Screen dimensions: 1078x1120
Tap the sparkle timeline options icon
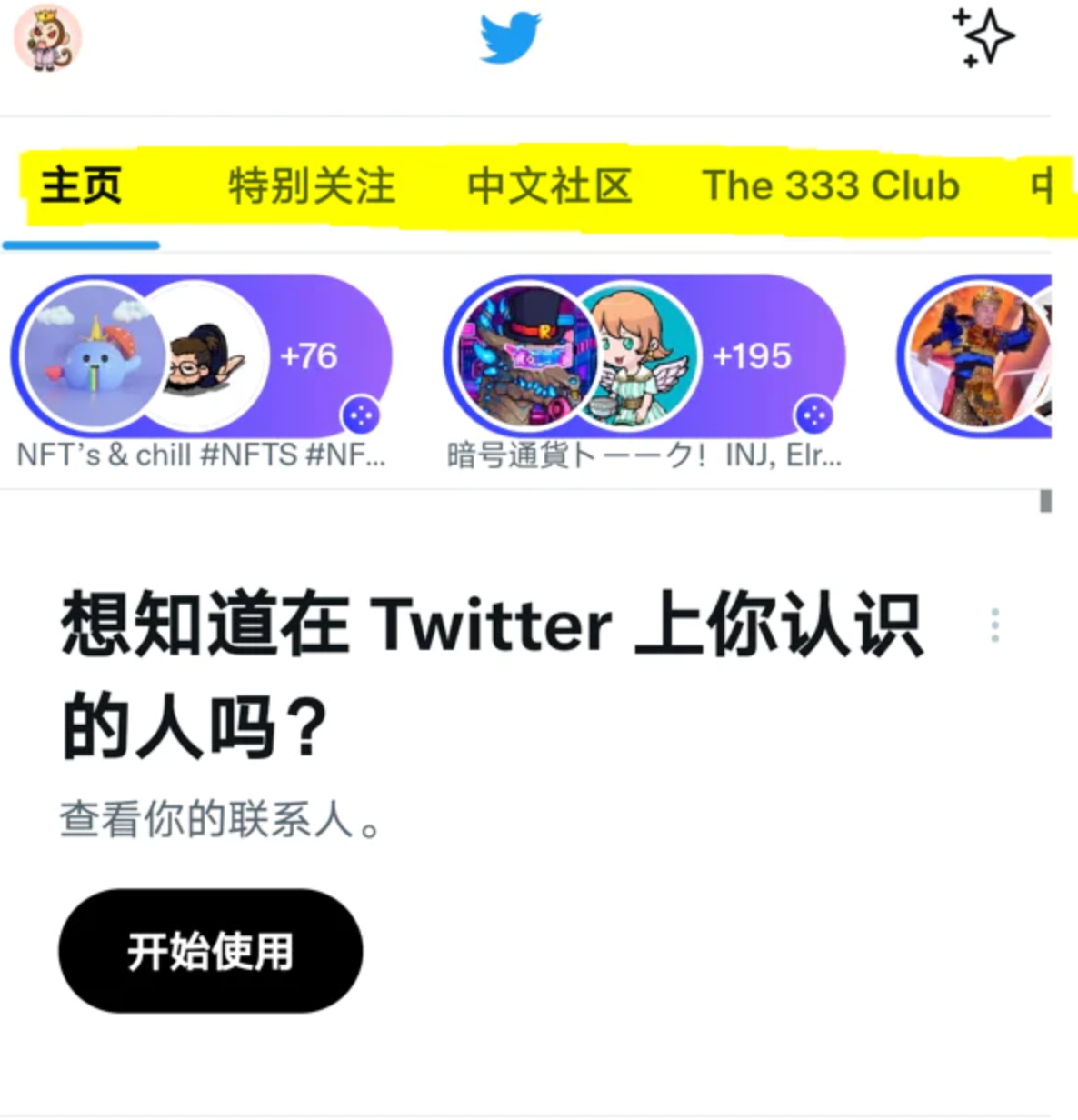(983, 38)
